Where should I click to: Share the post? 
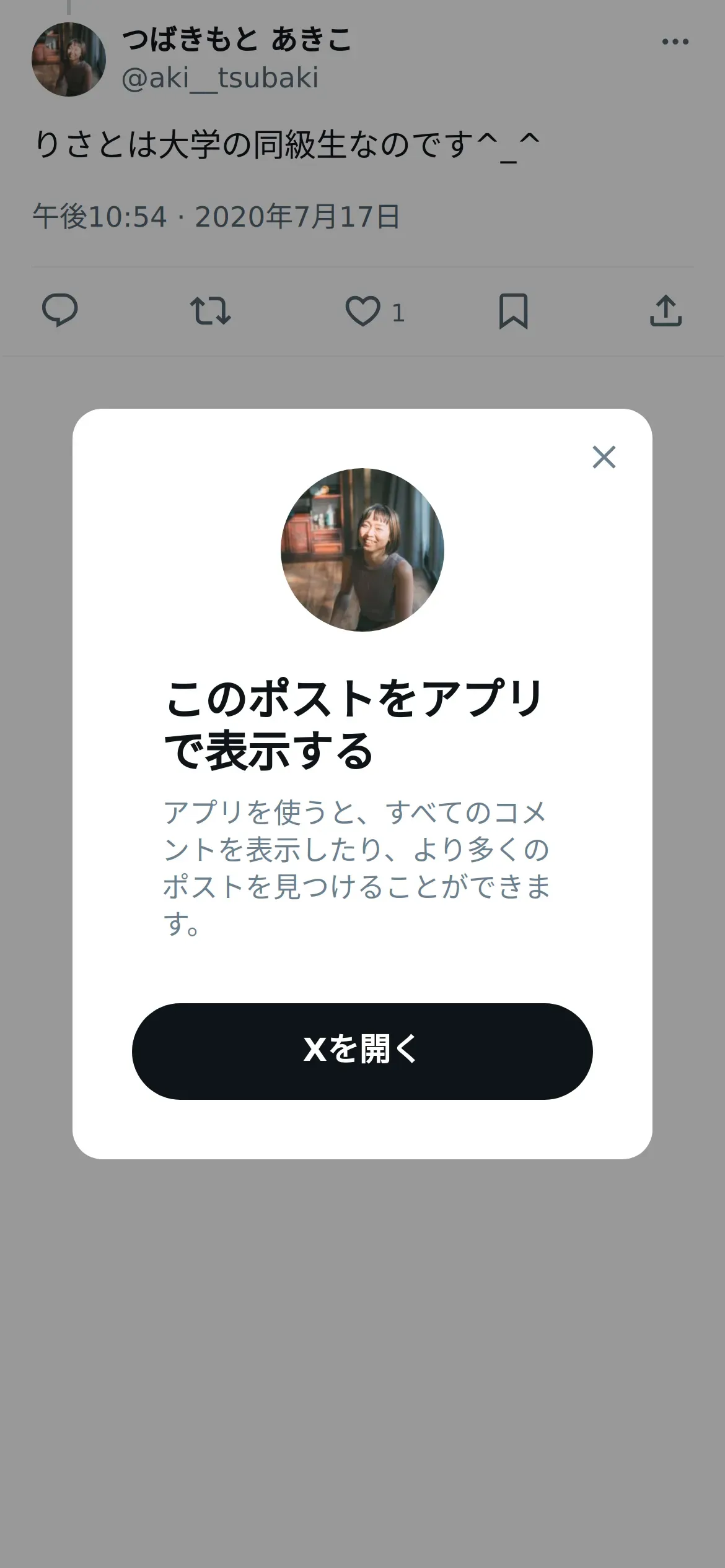coord(666,311)
